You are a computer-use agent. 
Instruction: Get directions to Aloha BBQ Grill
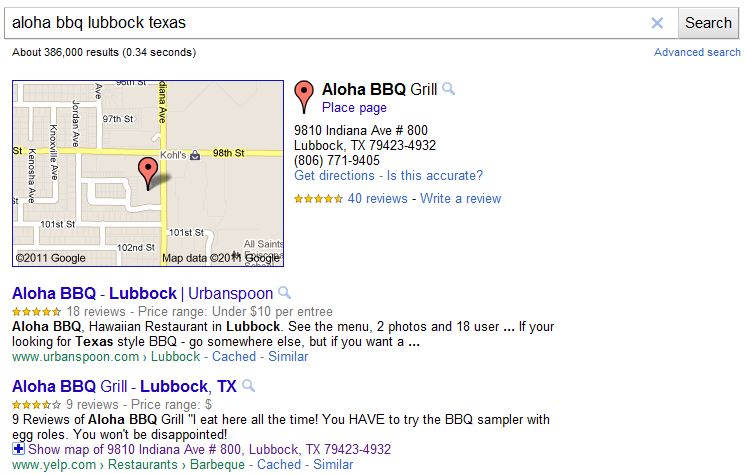[x=334, y=176]
